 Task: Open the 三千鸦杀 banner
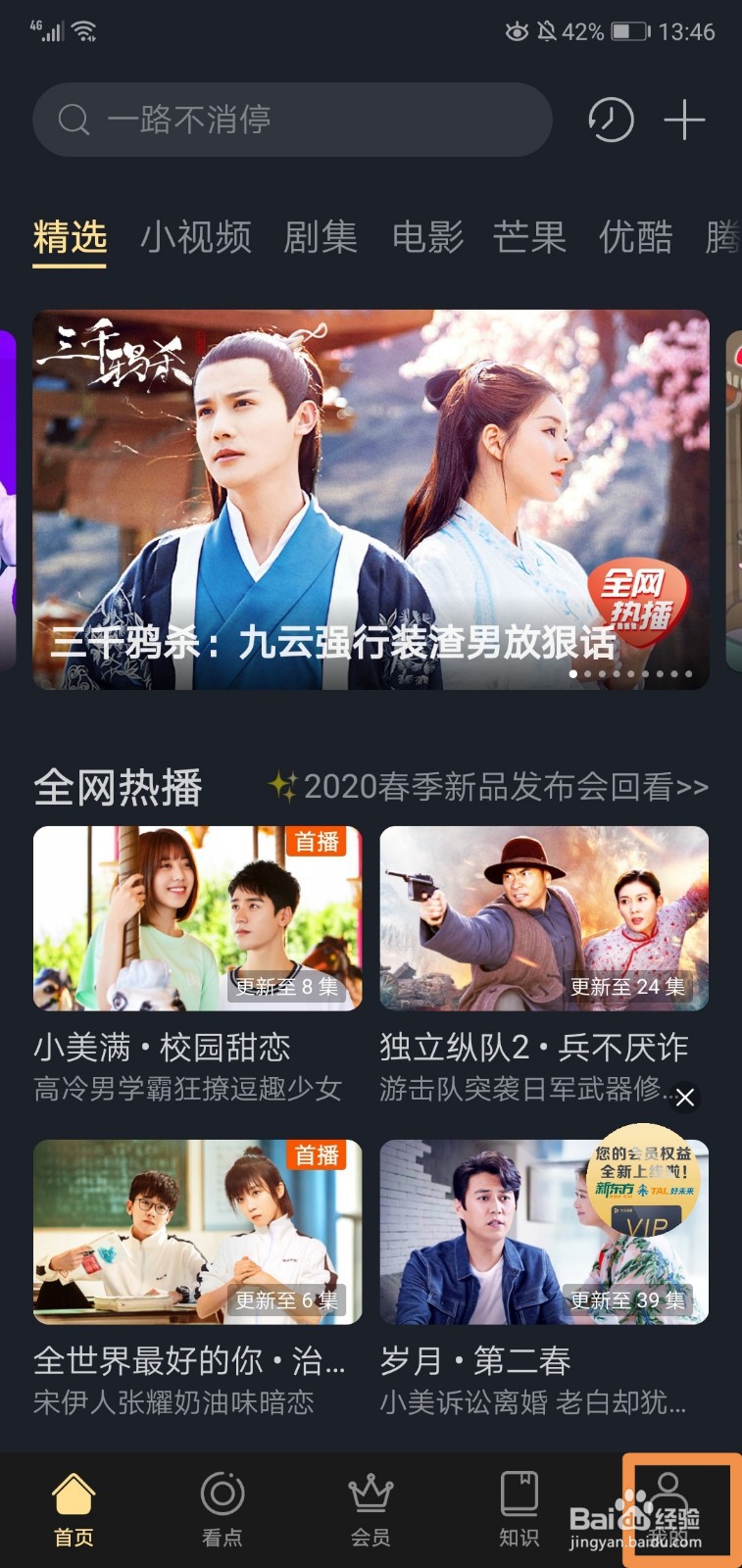click(x=371, y=500)
